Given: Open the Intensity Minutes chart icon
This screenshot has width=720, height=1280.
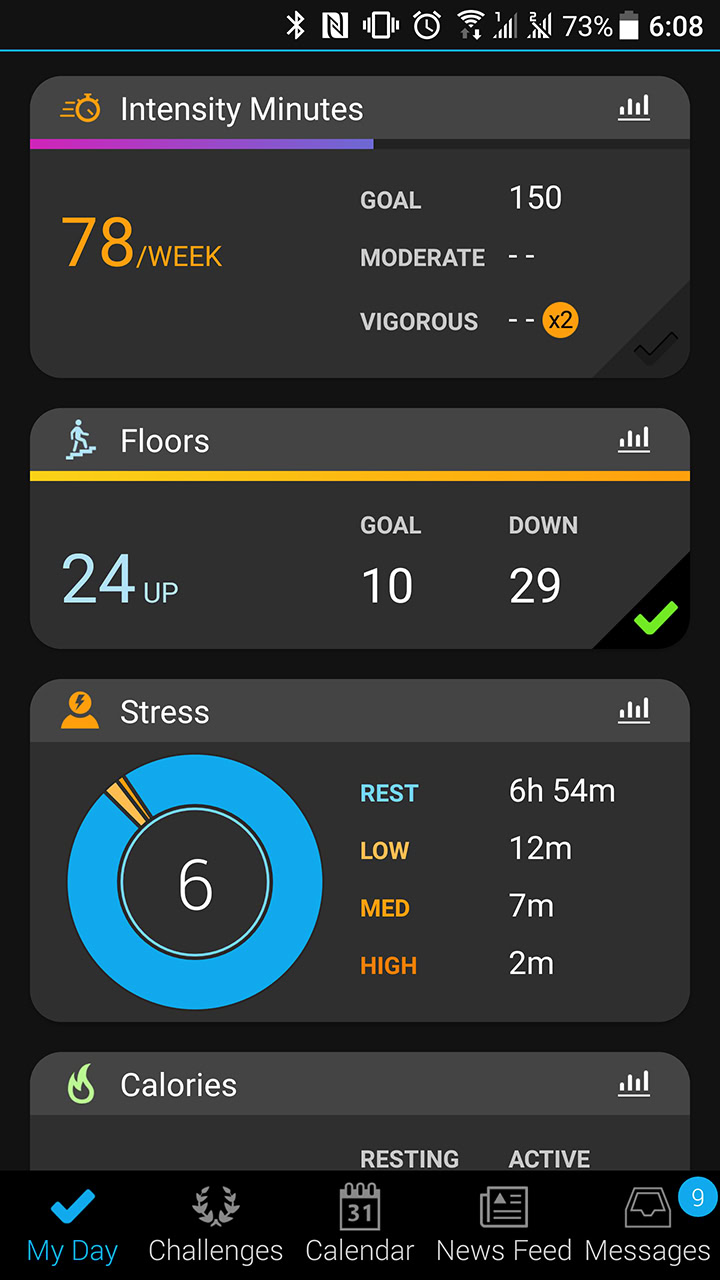Looking at the screenshot, I should (x=634, y=108).
